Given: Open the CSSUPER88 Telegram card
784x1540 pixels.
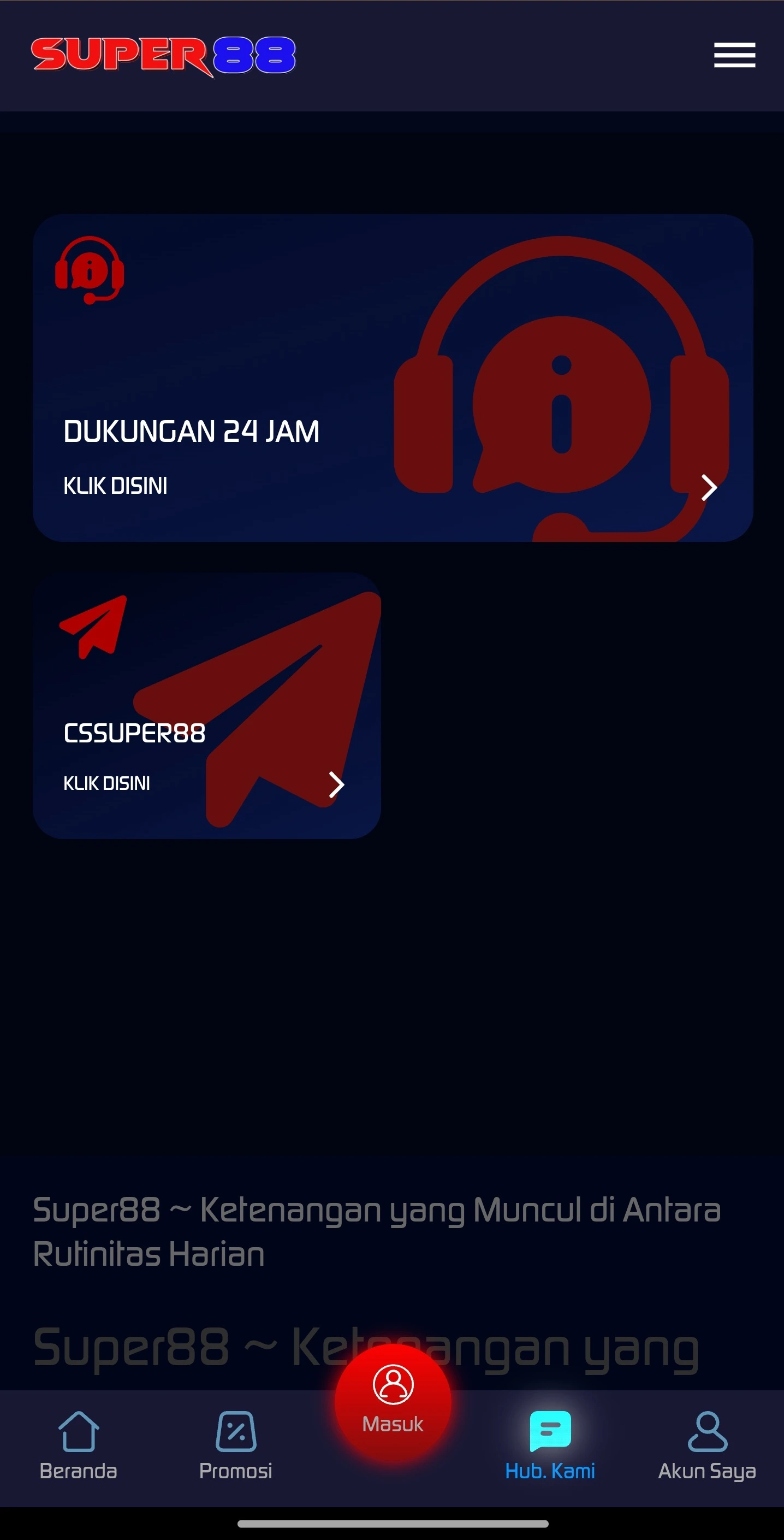Looking at the screenshot, I should [x=207, y=705].
